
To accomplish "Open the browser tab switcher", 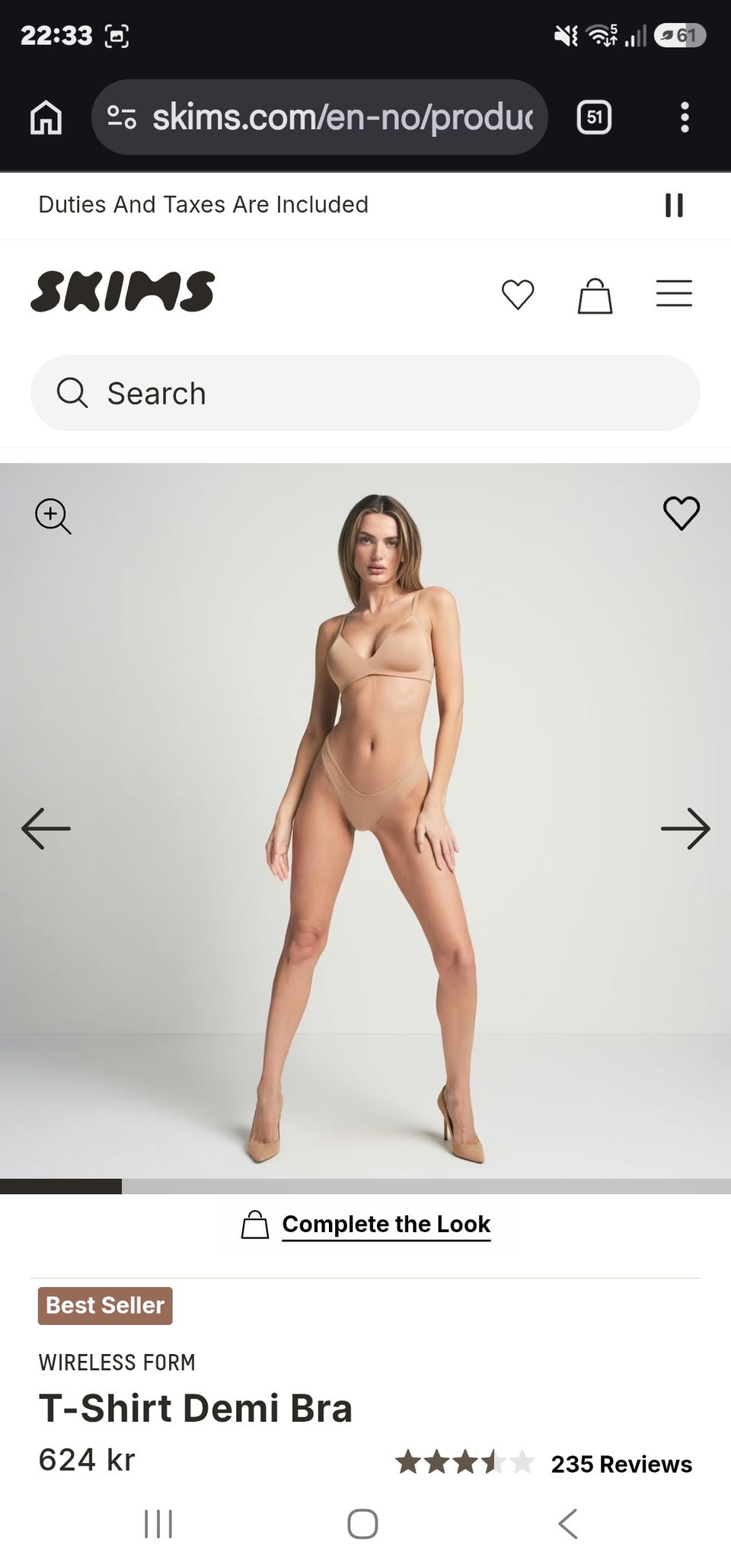I will pyautogui.click(x=594, y=117).
